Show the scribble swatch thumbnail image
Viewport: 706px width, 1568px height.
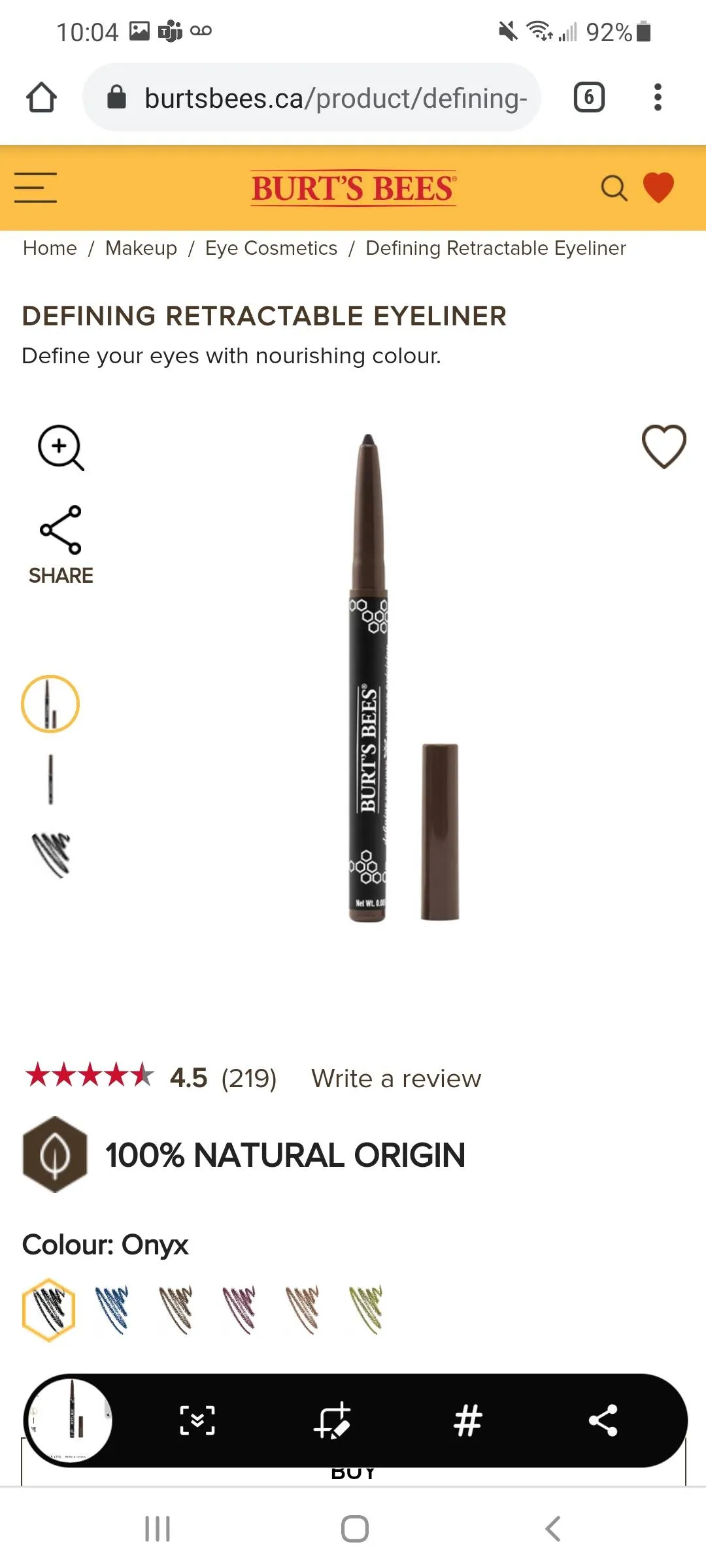[x=51, y=854]
